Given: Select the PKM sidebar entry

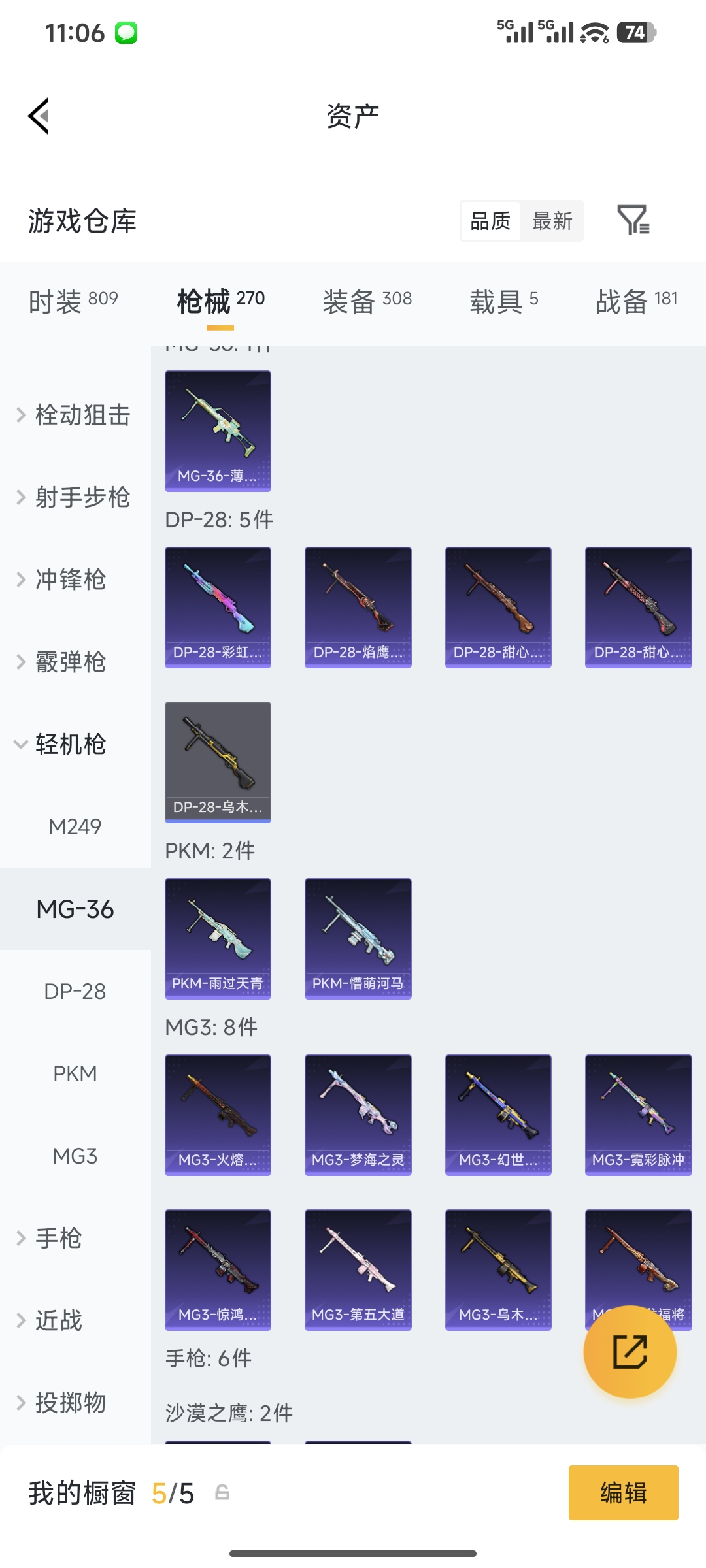Looking at the screenshot, I should tap(76, 1073).
